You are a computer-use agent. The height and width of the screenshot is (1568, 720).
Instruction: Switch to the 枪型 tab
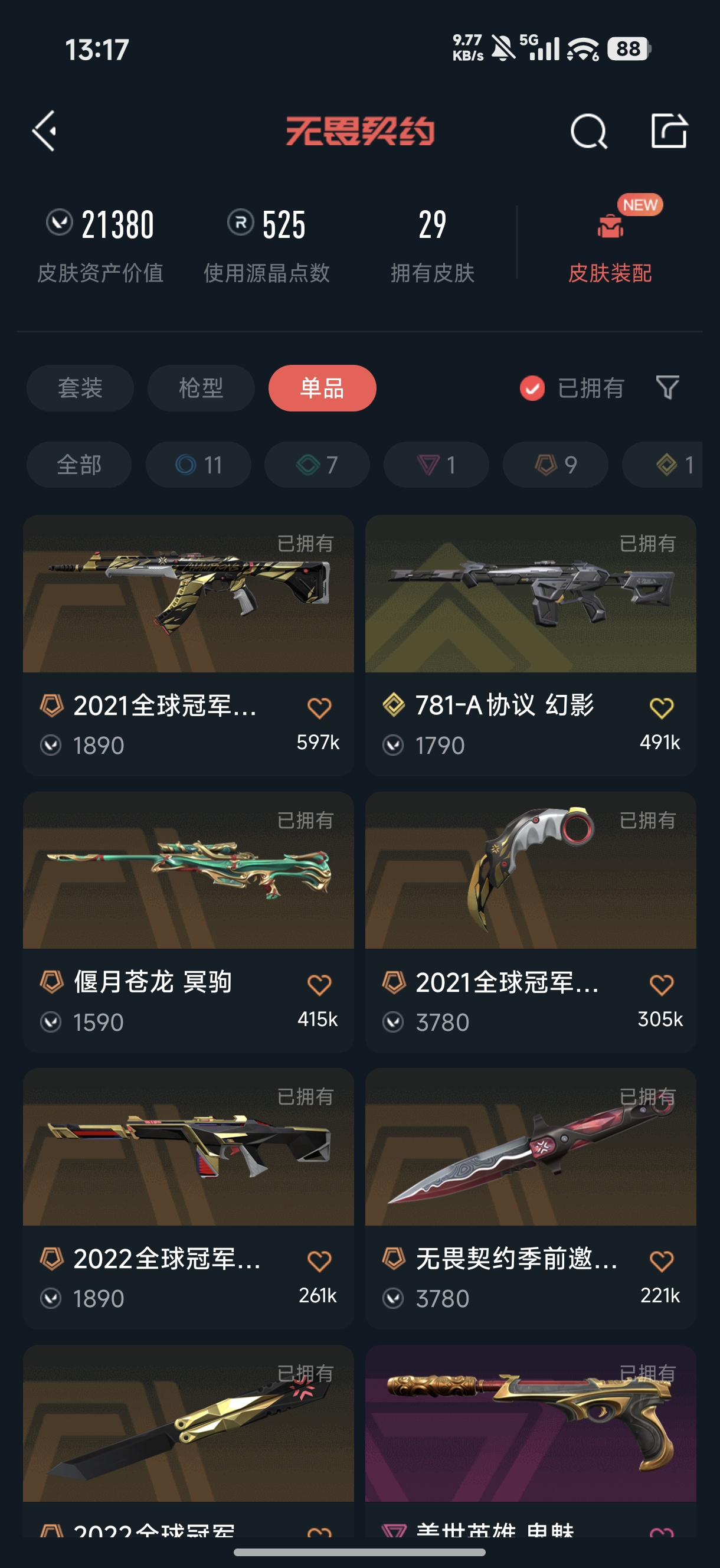201,388
